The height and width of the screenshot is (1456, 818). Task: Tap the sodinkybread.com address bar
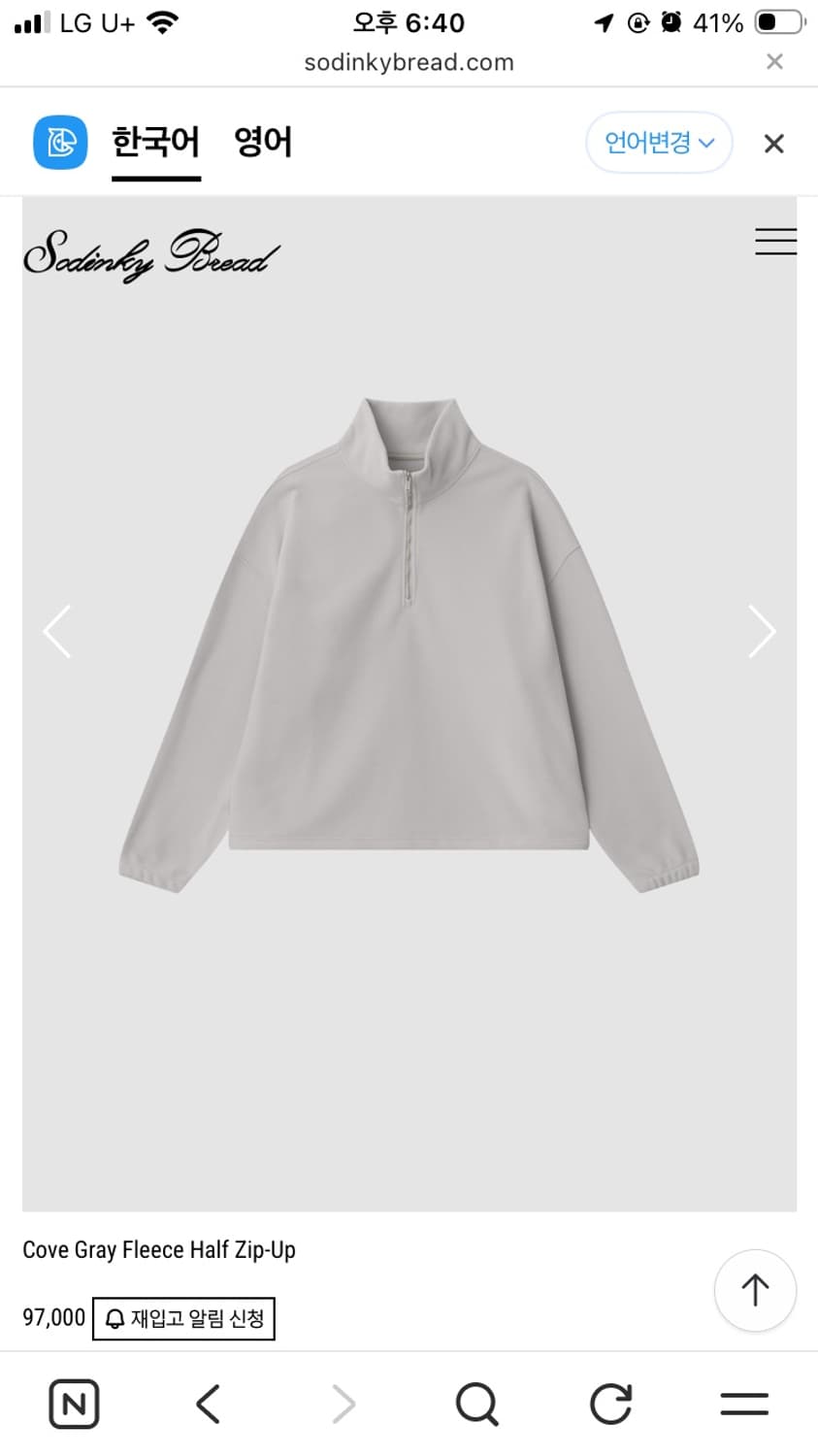pyautogui.click(x=409, y=62)
